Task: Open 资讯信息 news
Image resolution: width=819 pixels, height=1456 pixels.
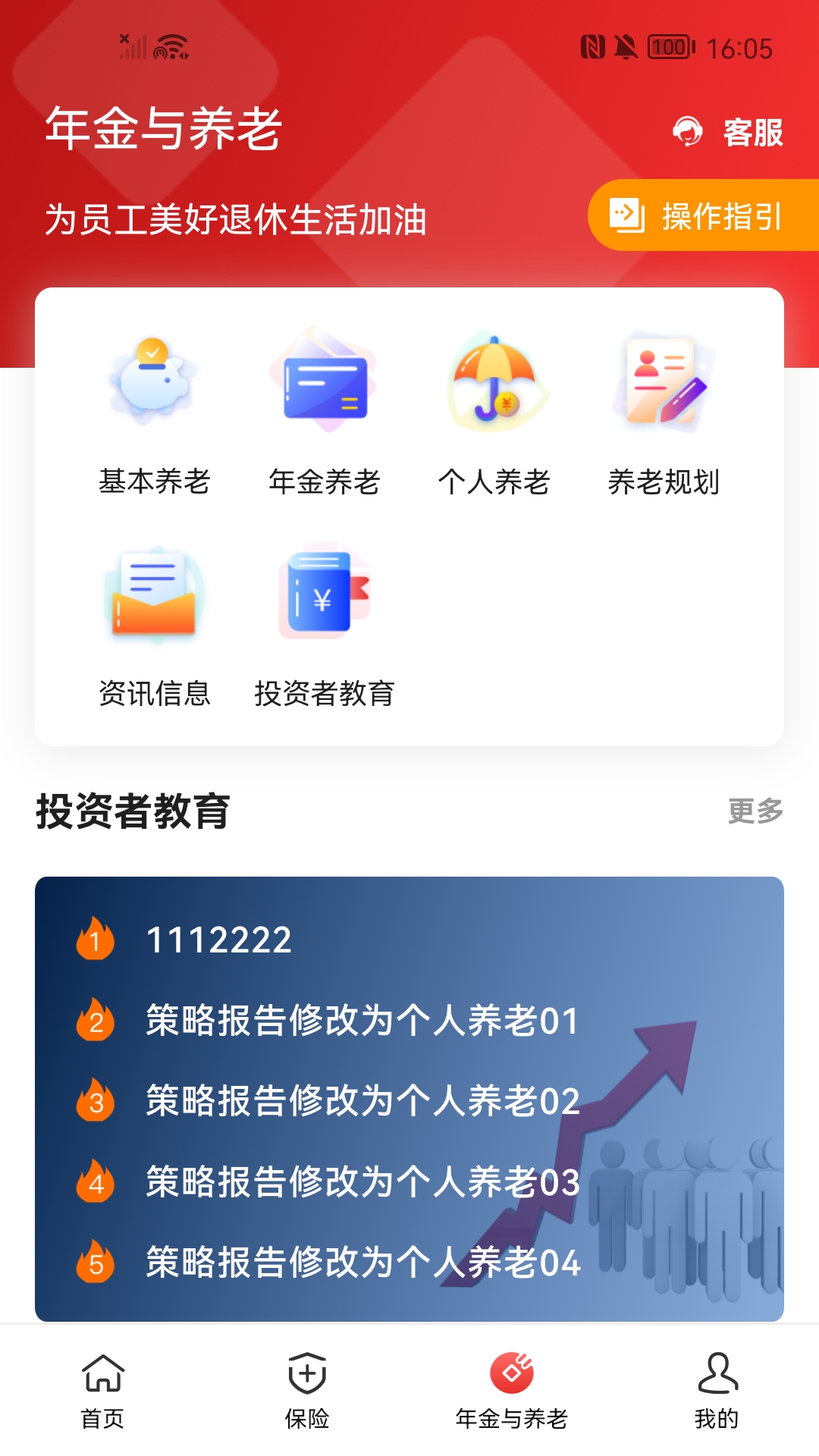Action: (154, 626)
